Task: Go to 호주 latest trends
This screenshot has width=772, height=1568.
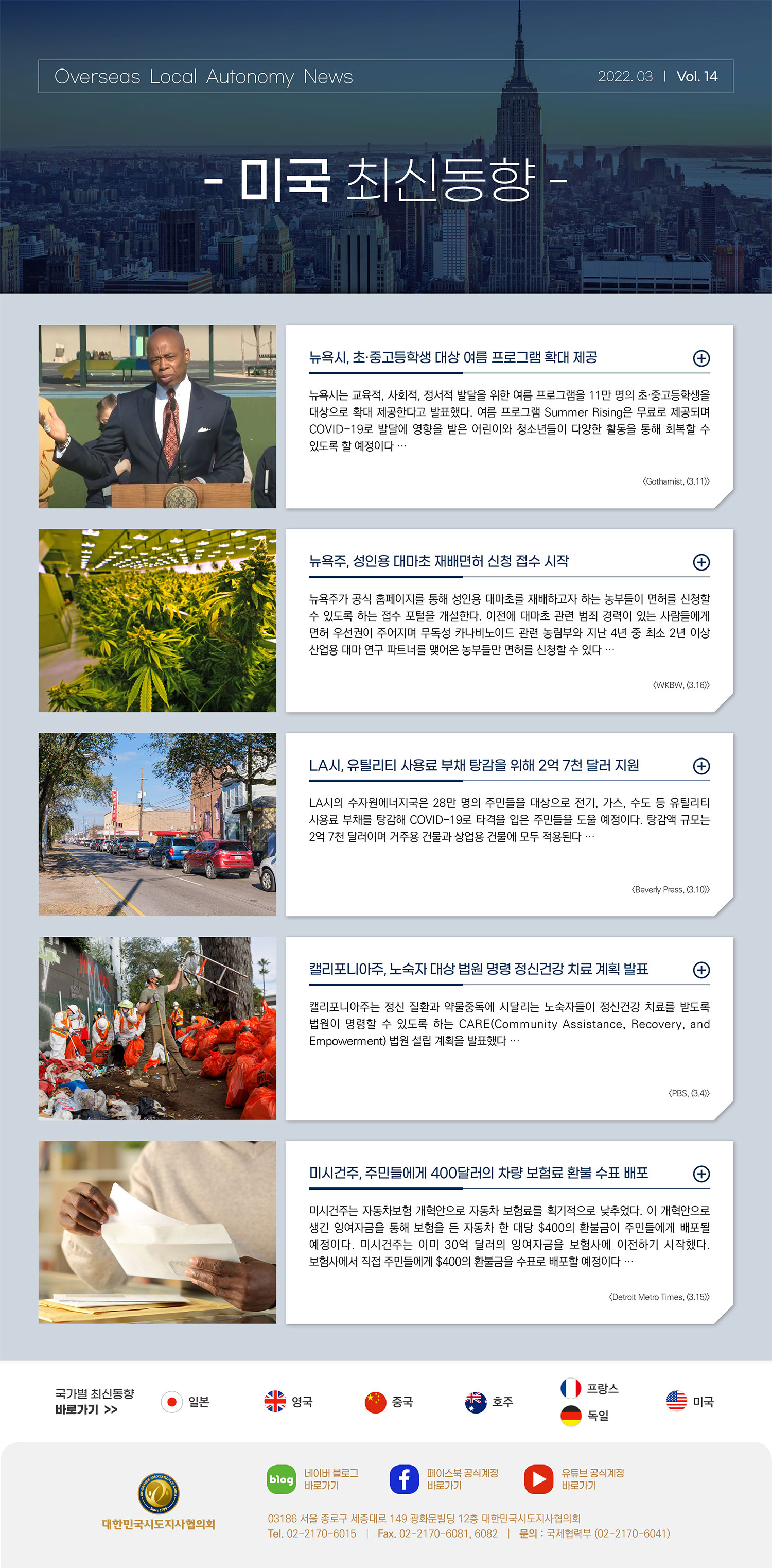Action: click(x=489, y=1402)
